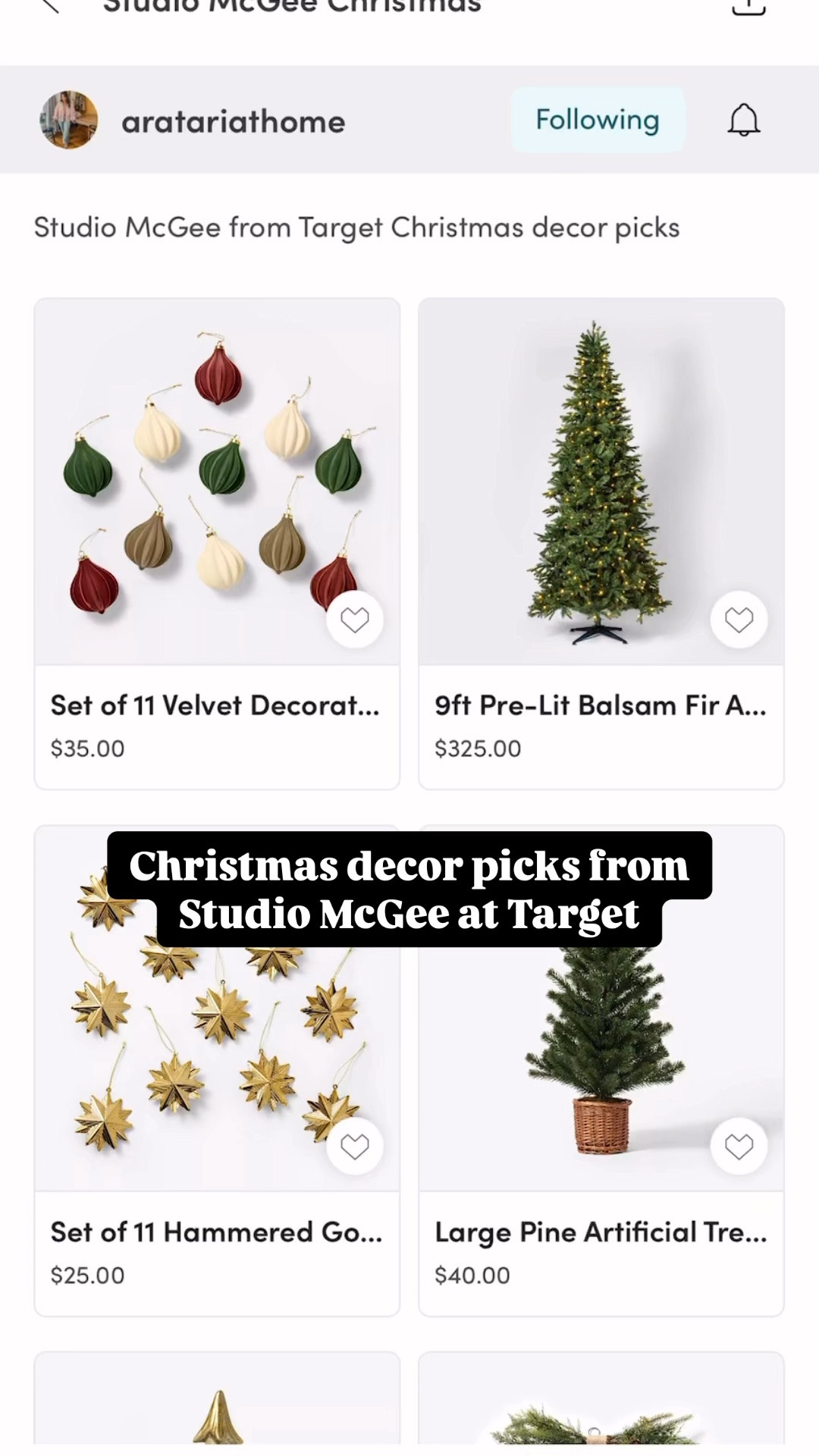Click the notification bell icon
Screen dimensions: 819x1456
tap(743, 119)
